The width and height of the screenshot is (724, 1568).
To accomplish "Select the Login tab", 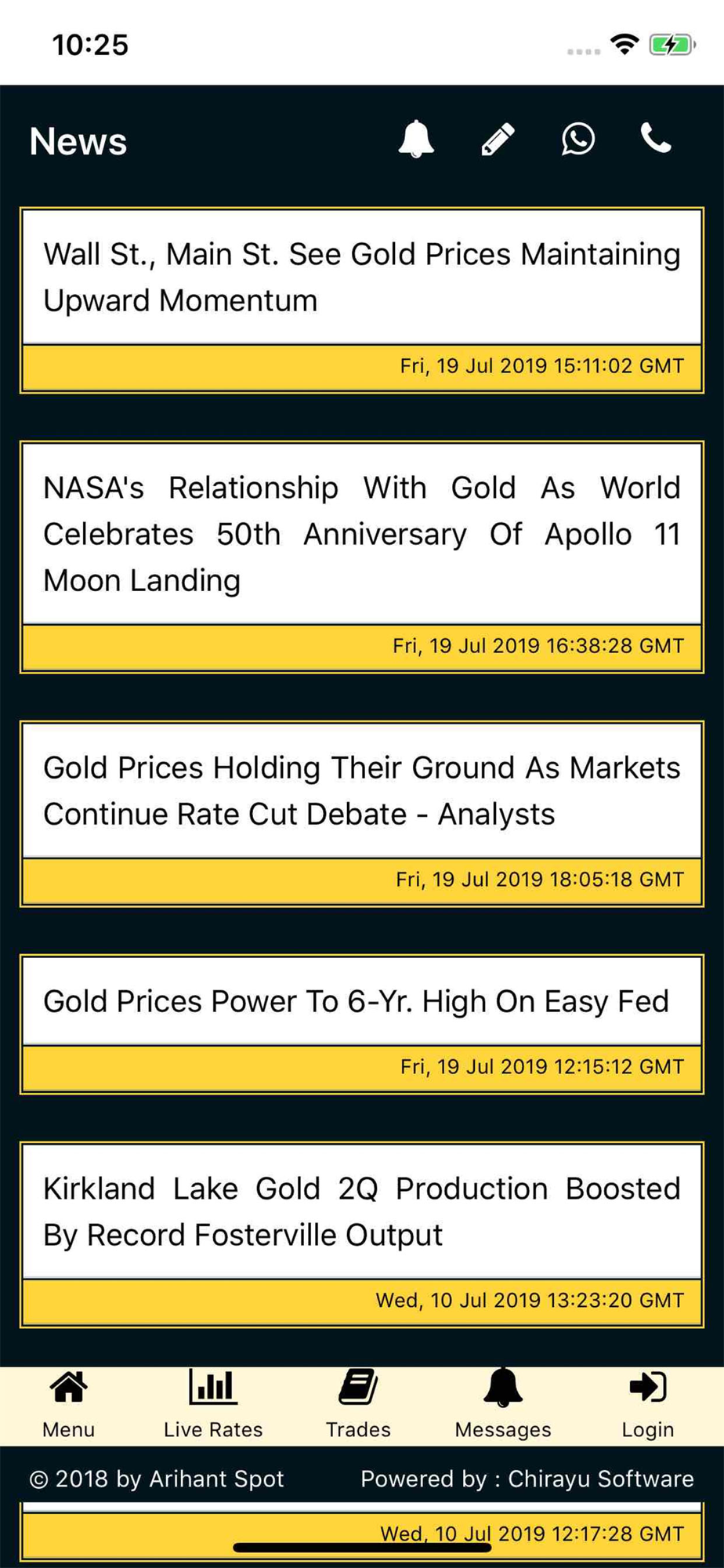I will (x=648, y=1405).
